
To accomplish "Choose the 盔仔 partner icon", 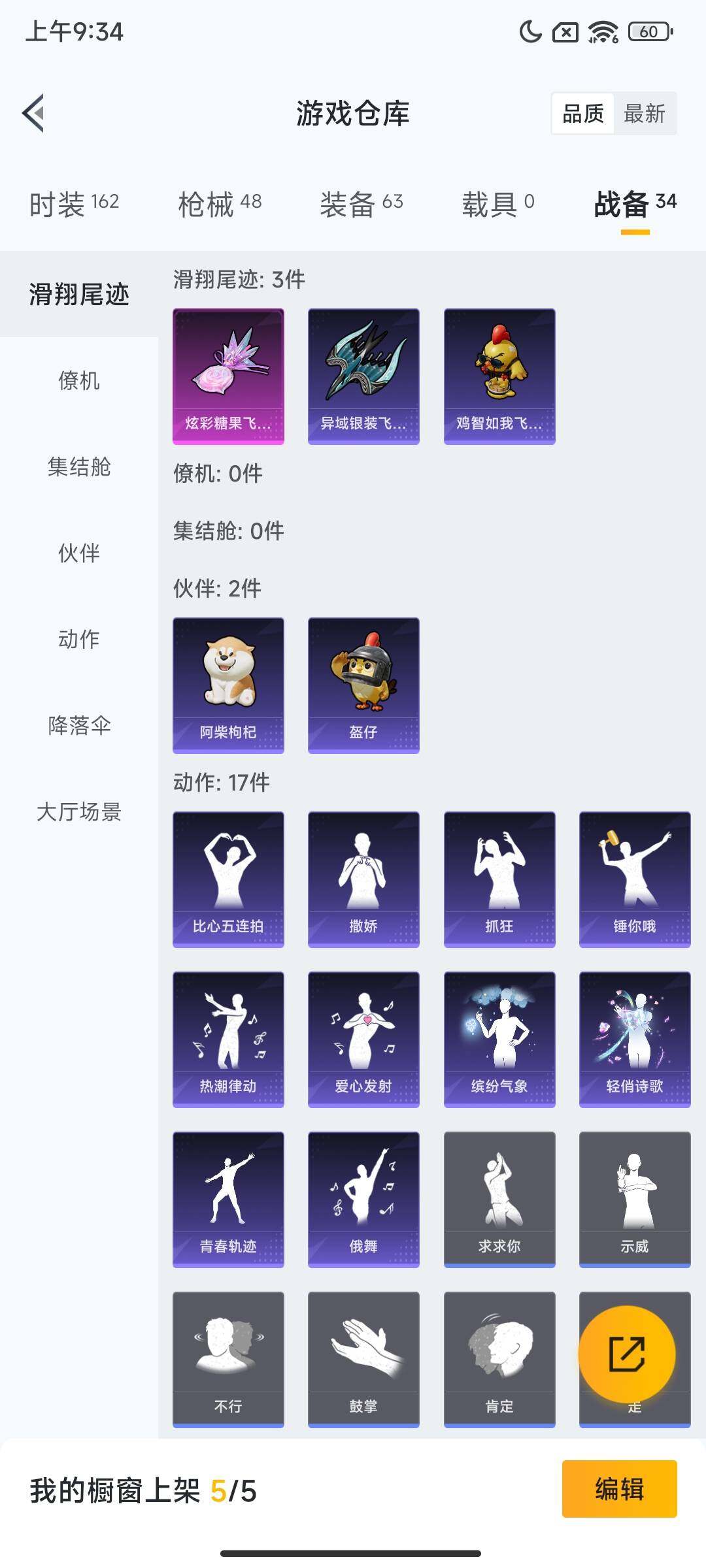I will 363,685.
